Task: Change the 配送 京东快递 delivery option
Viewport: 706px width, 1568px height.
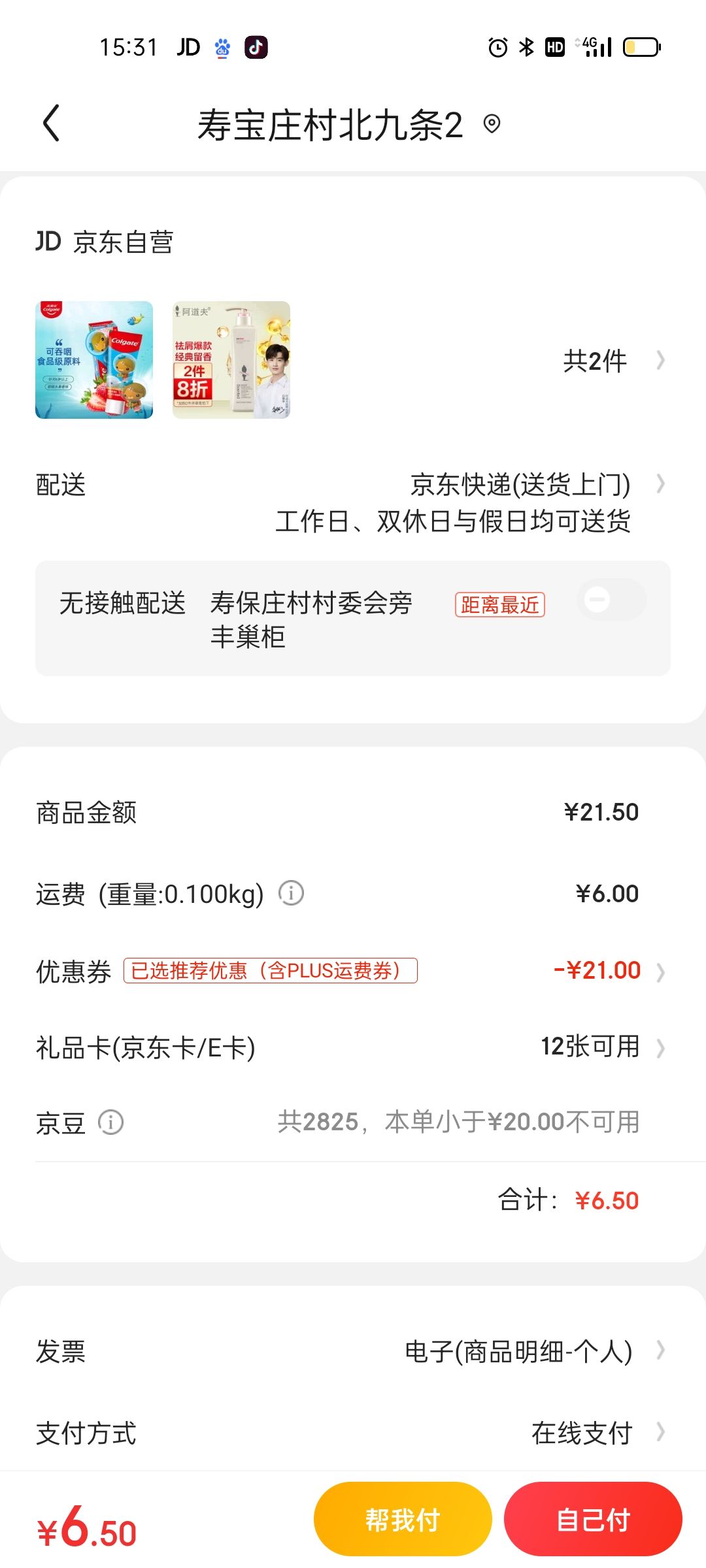Action: [x=353, y=502]
